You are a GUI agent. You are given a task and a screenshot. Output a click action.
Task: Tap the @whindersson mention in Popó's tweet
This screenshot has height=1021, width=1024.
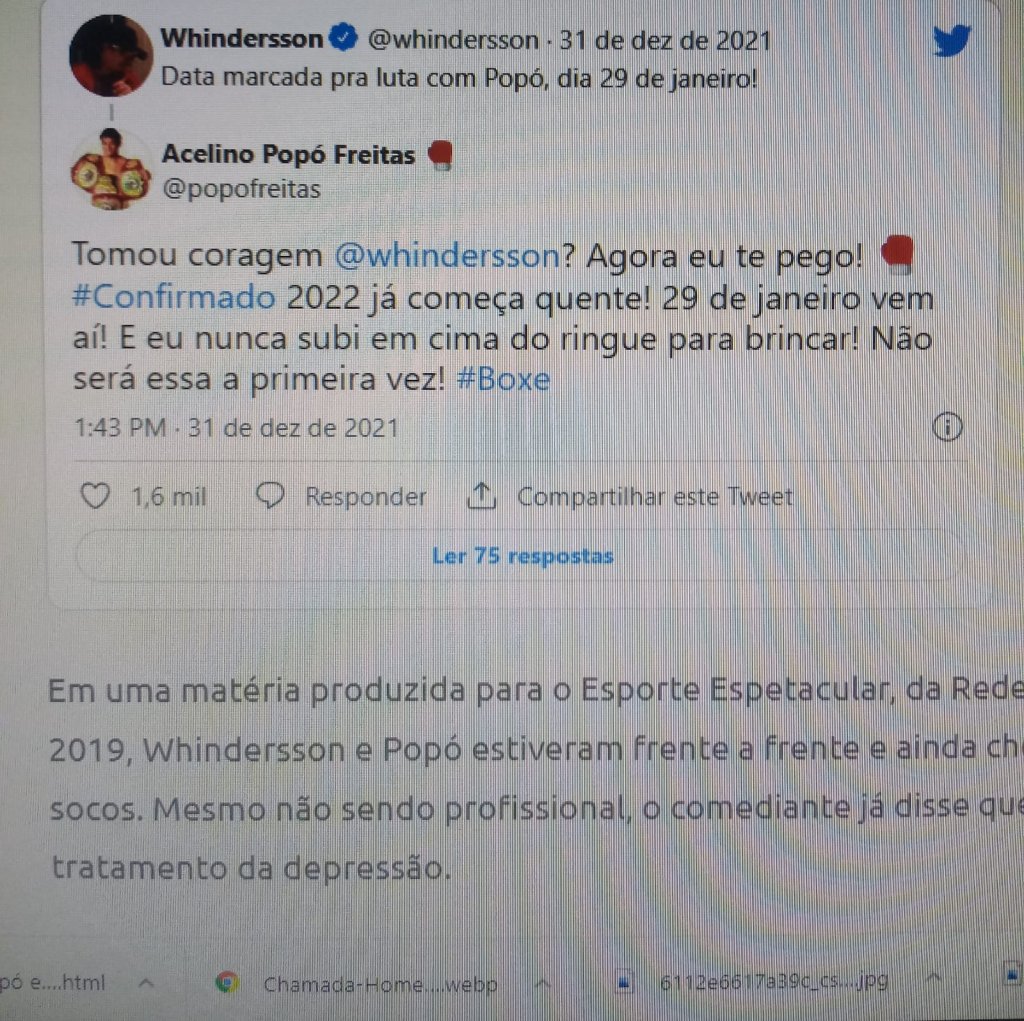tap(445, 255)
